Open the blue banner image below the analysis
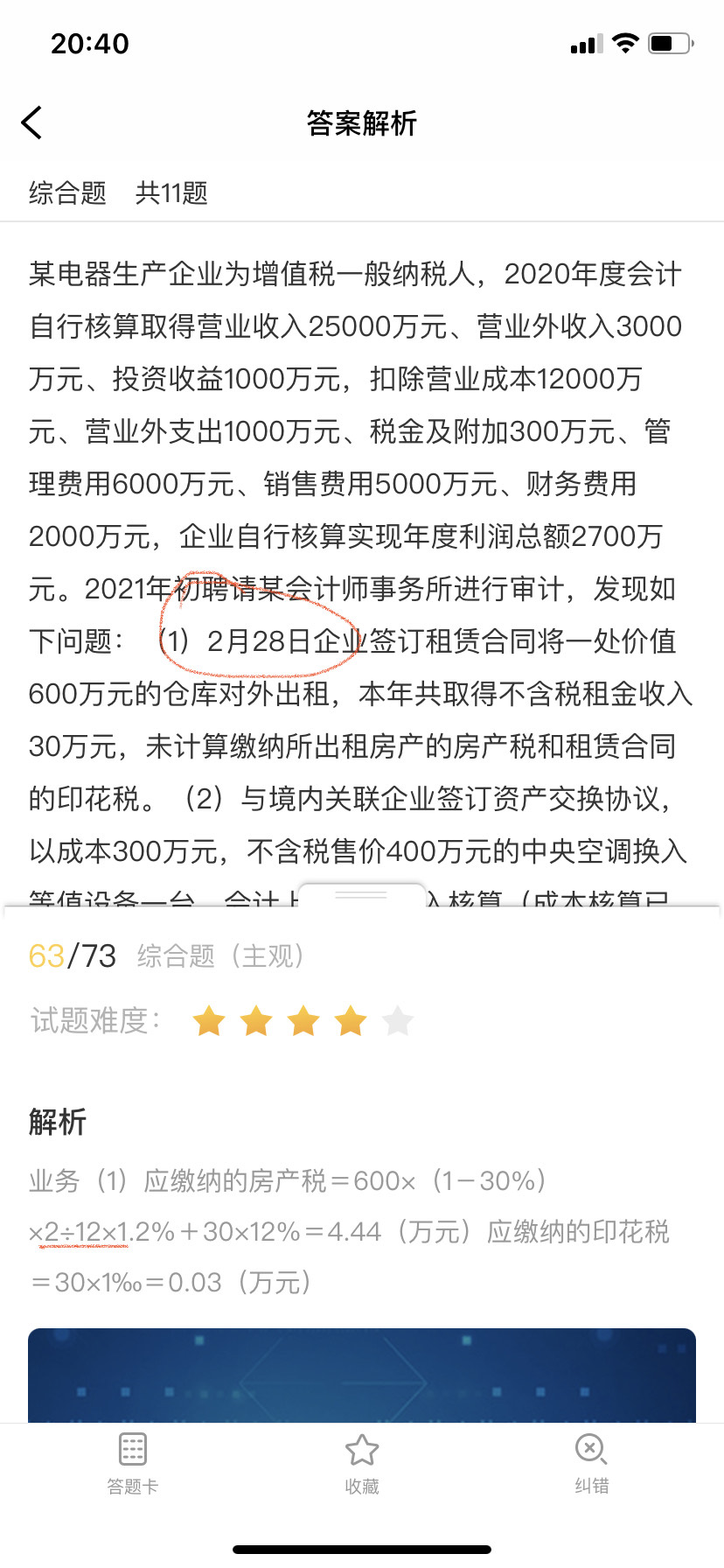 362,1375
